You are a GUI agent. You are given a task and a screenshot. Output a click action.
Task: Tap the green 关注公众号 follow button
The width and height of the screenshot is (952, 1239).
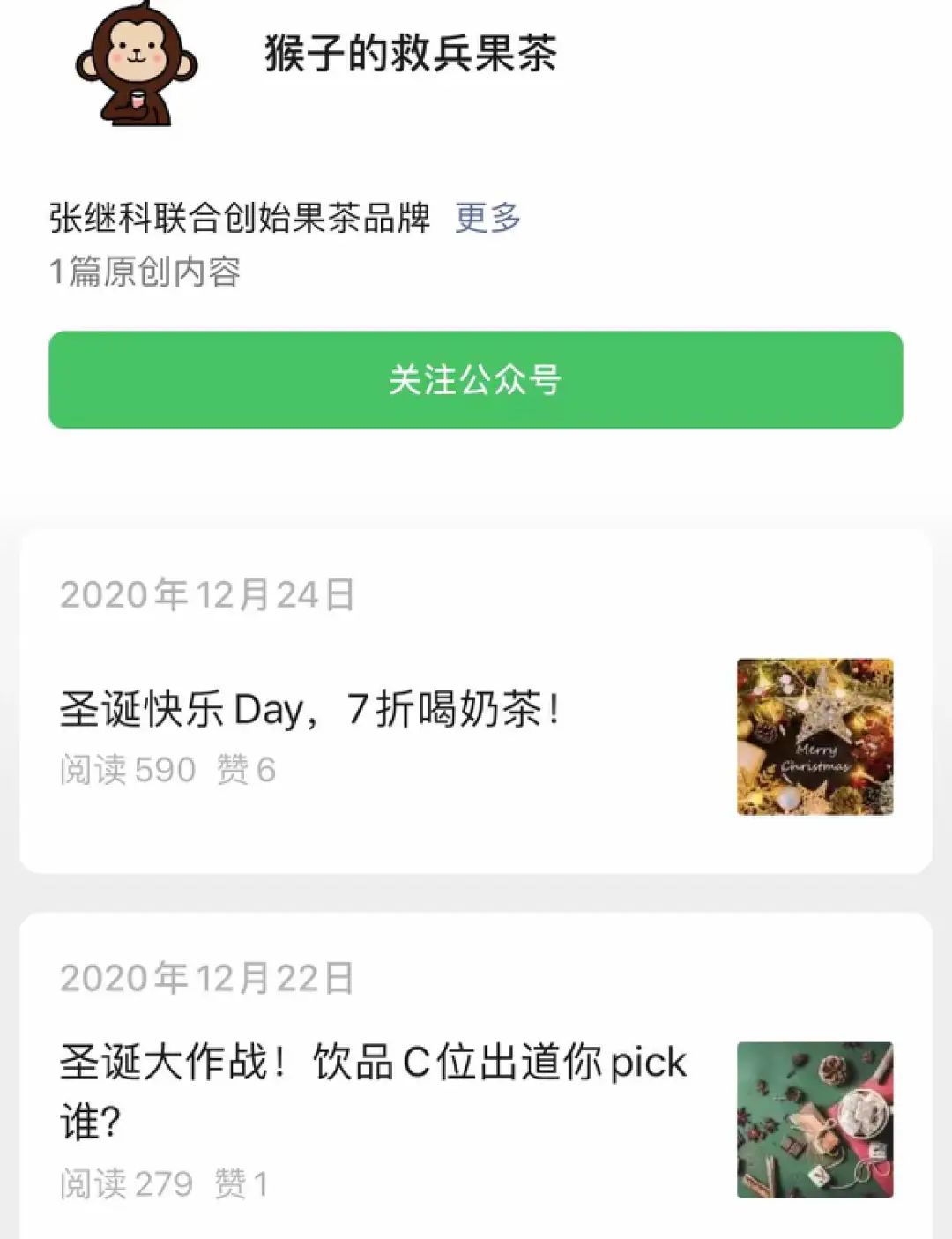(475, 380)
